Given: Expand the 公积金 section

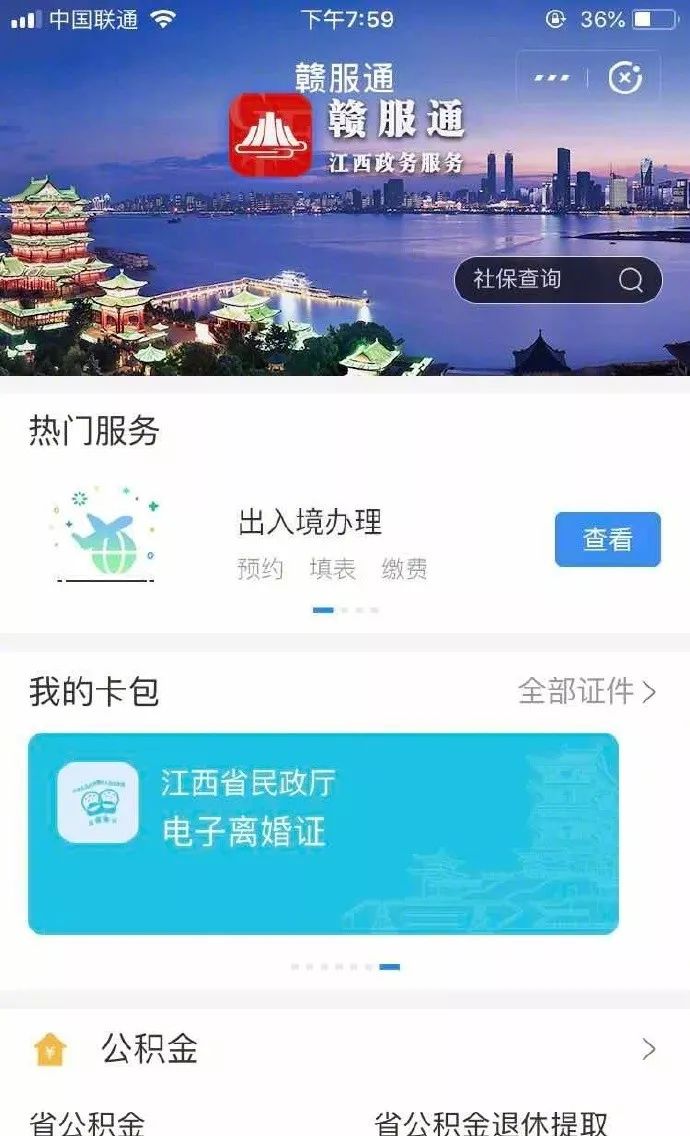Looking at the screenshot, I should pos(648,1049).
